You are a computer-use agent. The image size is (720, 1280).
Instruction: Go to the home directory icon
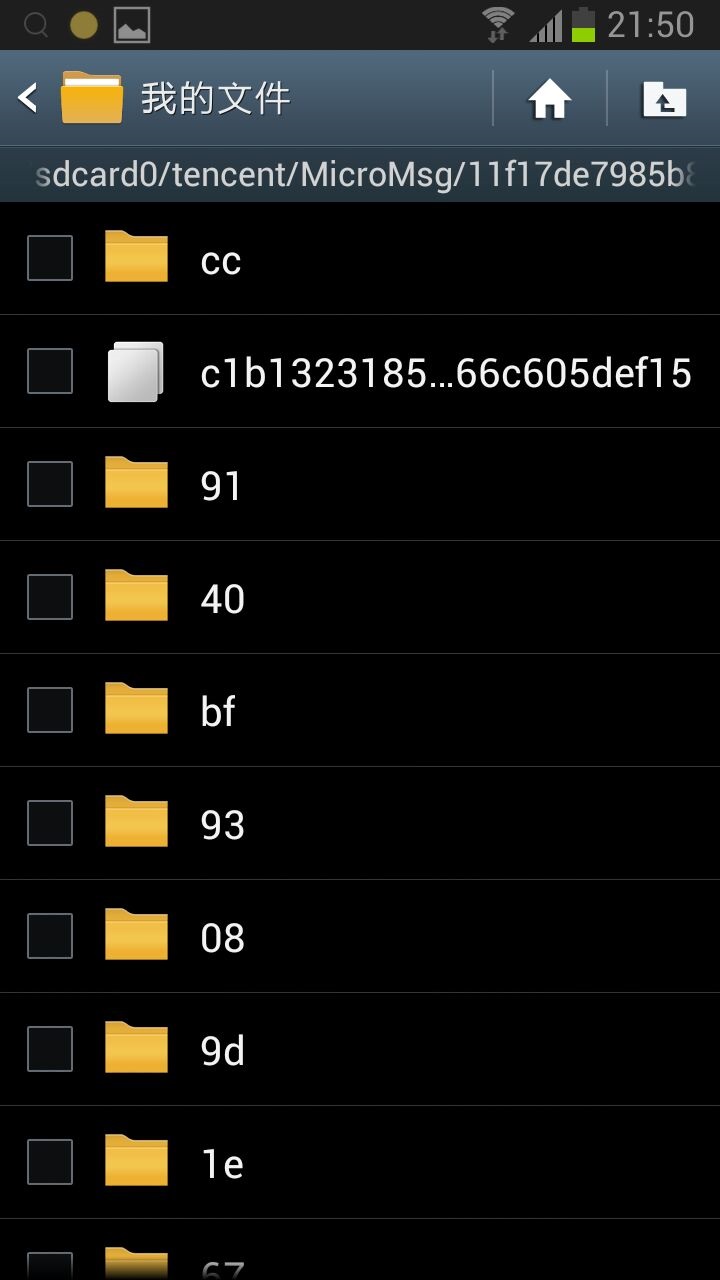point(550,99)
